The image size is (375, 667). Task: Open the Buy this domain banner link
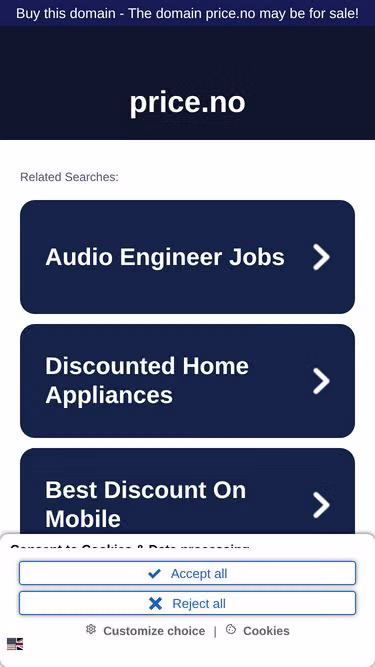tap(188, 13)
